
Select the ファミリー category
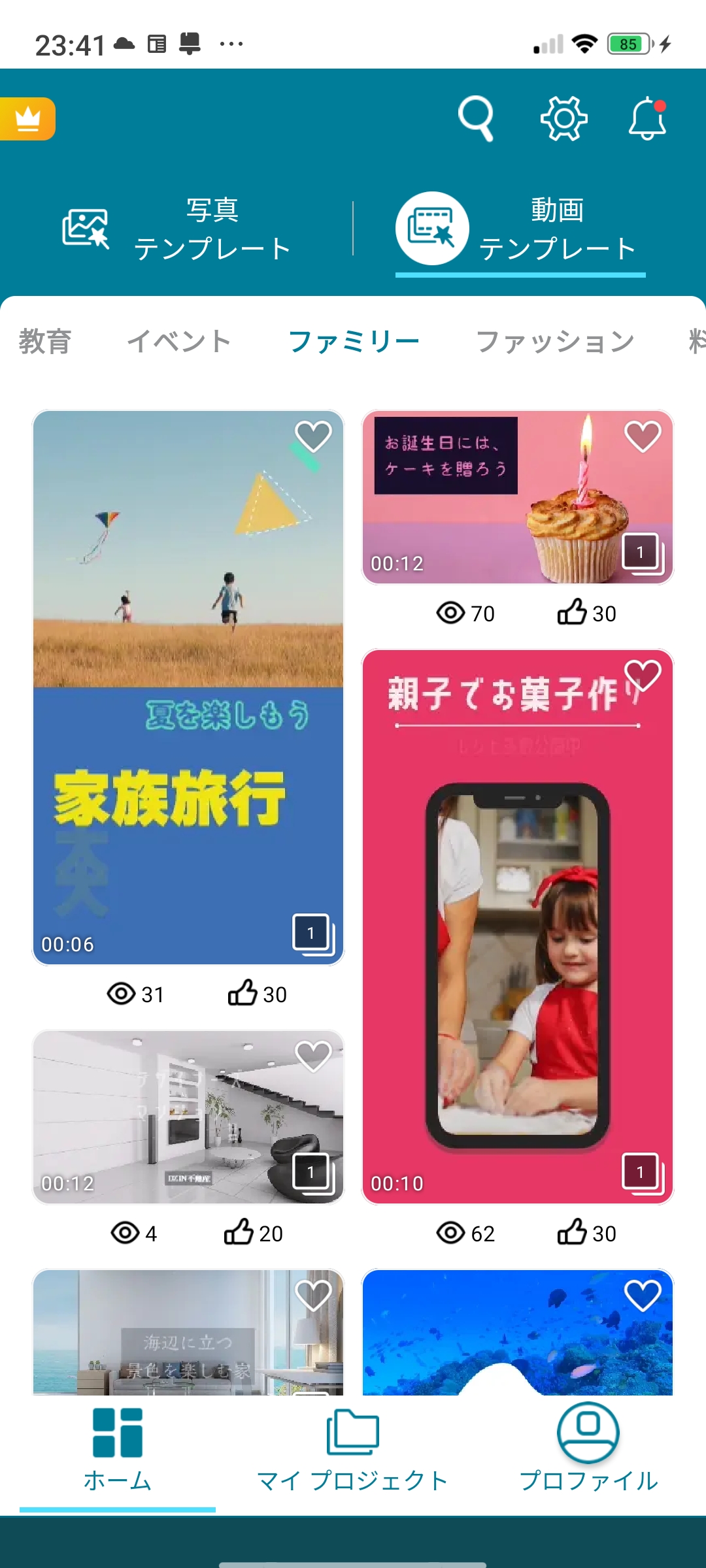354,342
